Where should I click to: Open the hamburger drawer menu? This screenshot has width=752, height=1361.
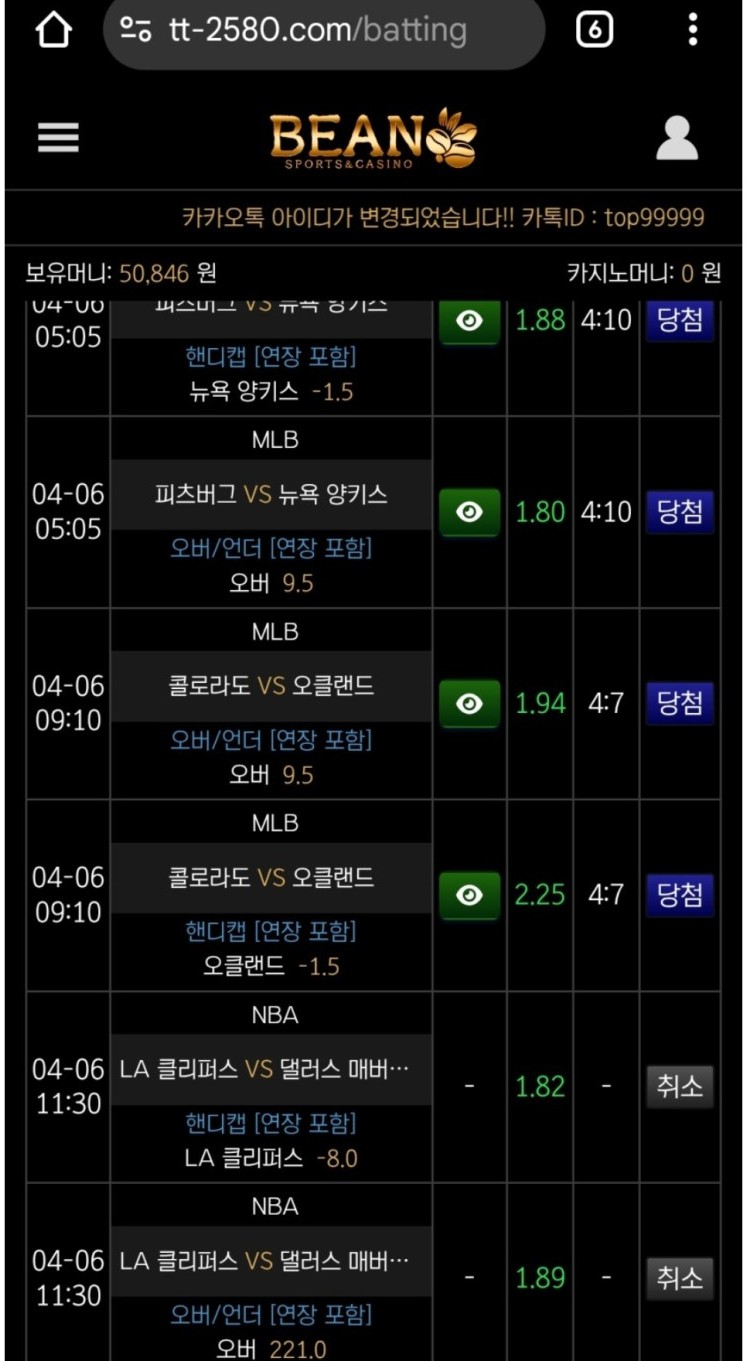pos(58,138)
